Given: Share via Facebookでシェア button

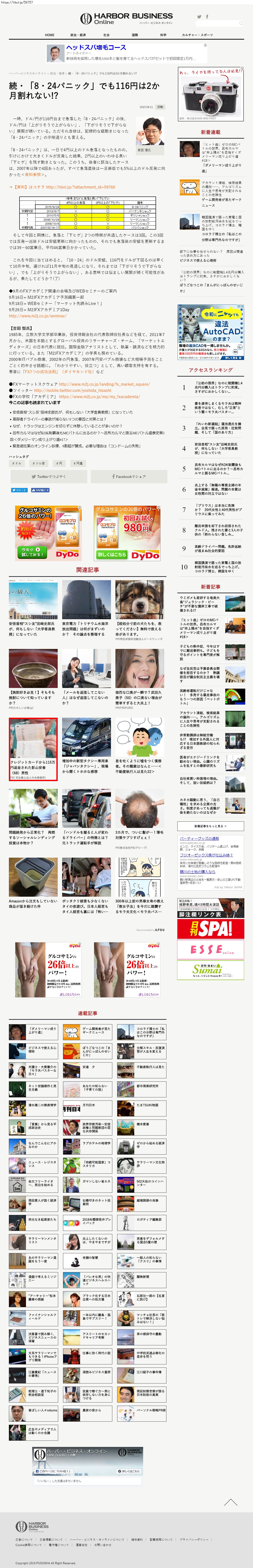Looking at the screenshot, I should coord(129,477).
